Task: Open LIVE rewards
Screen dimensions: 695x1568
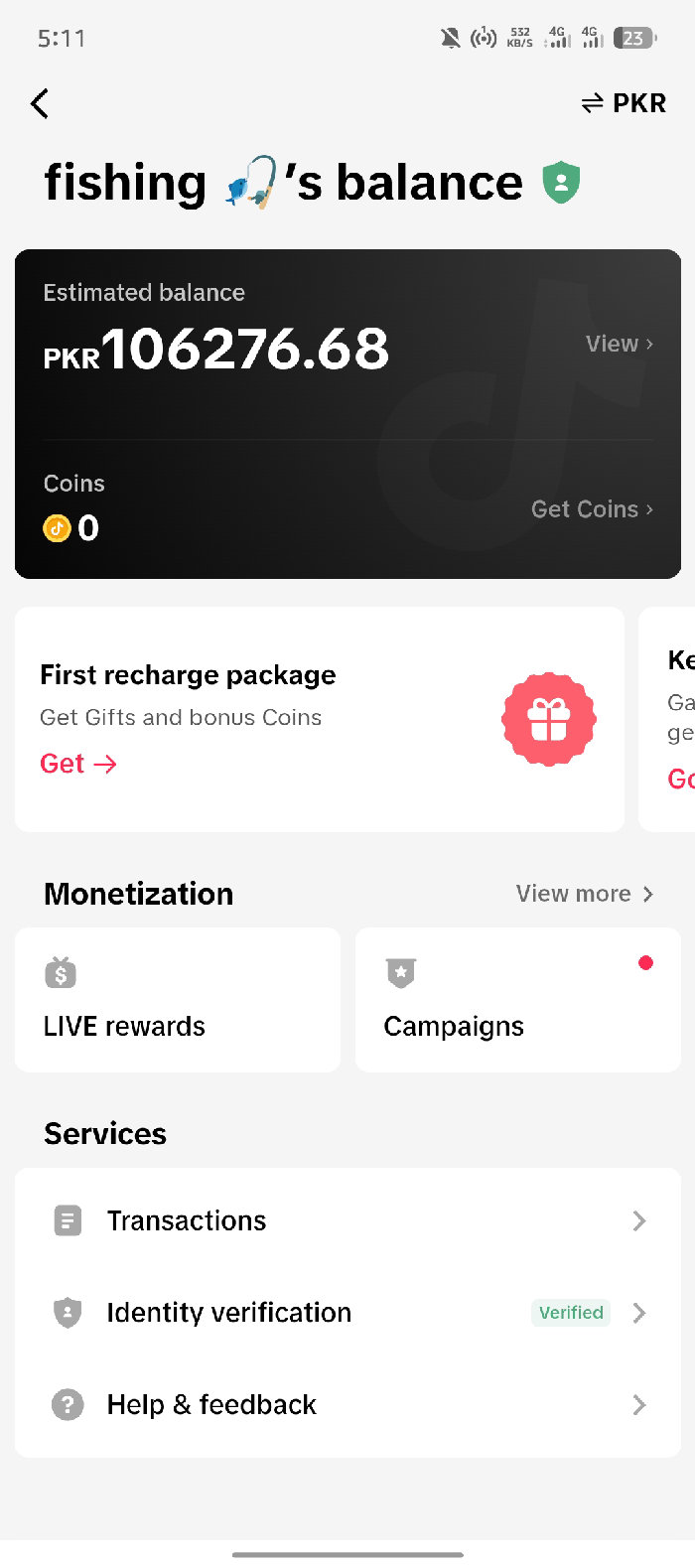Action: (178, 1000)
